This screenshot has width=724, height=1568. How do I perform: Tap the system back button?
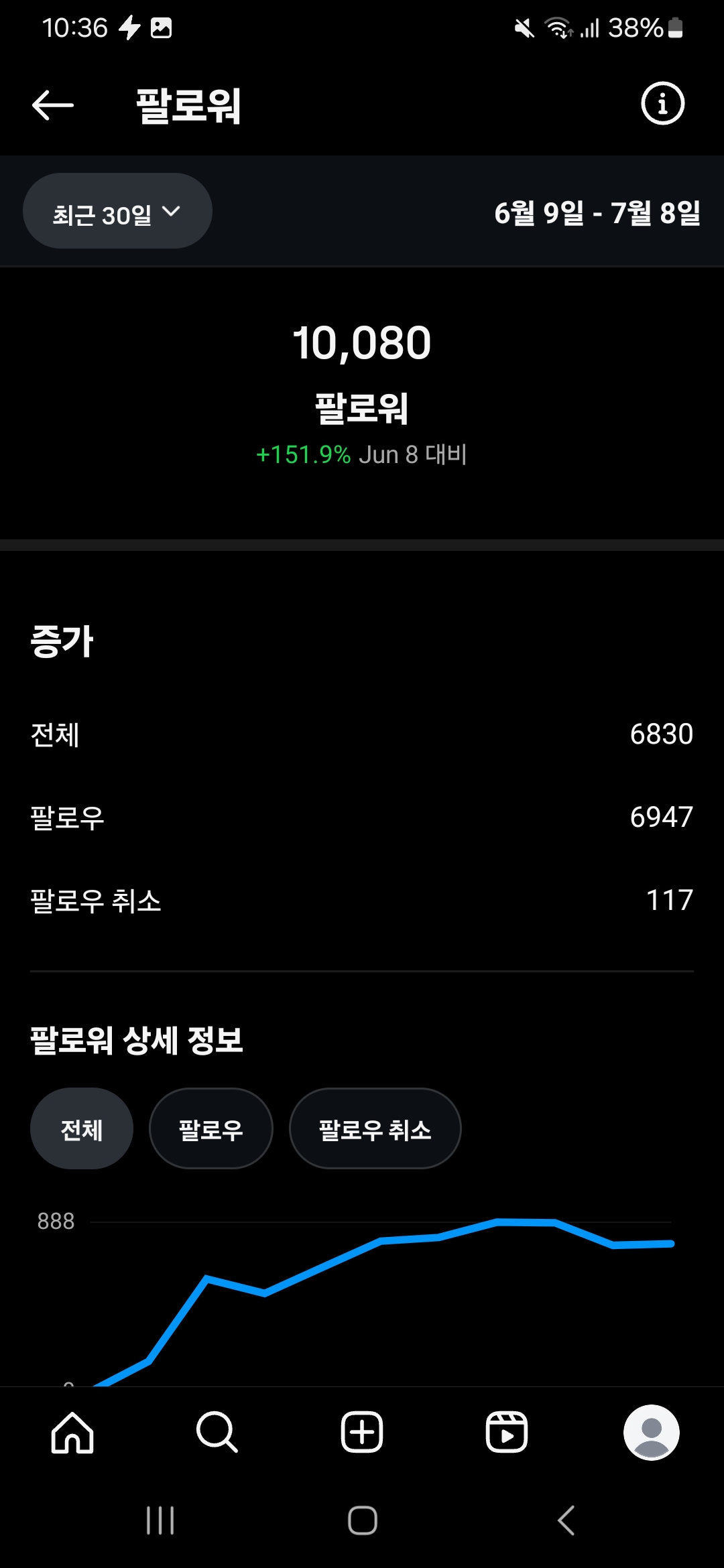[566, 1520]
